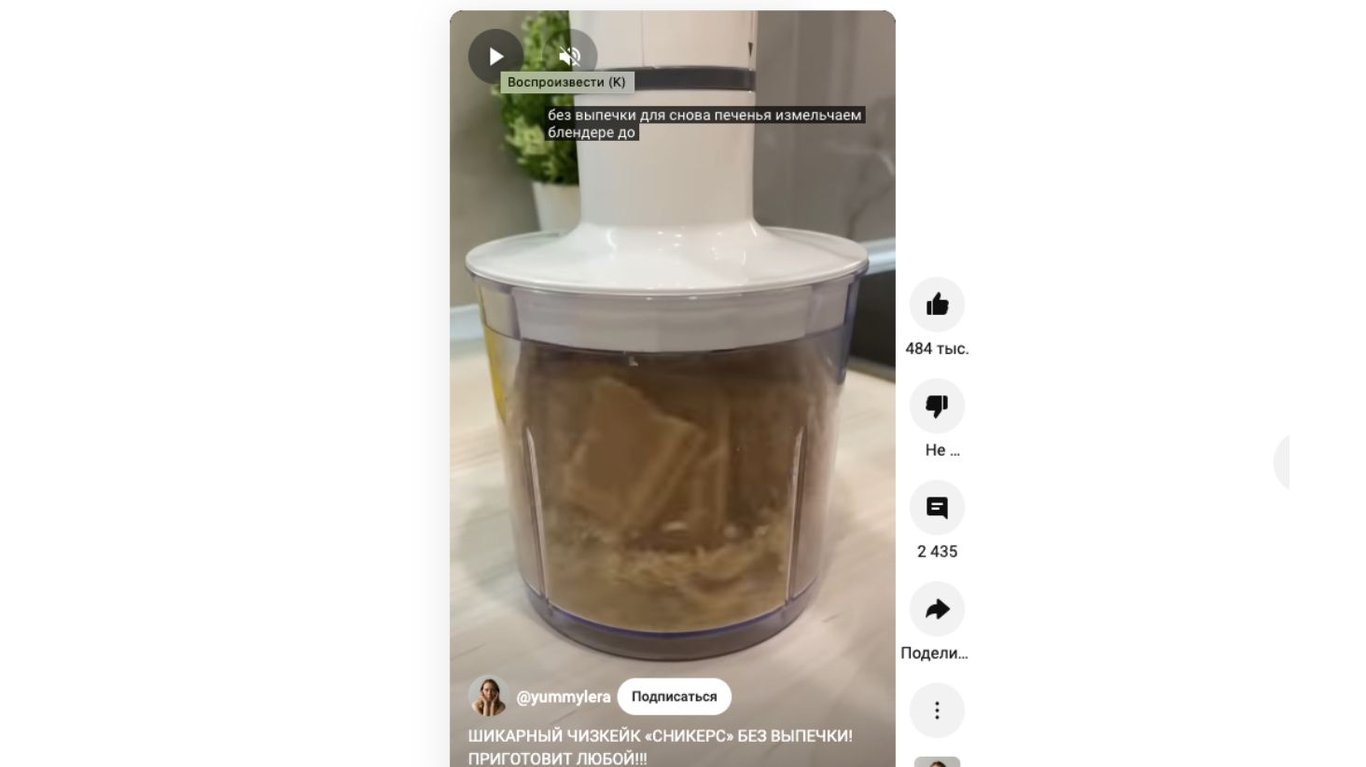Open the three-dot more options menu
This screenshot has width=1366, height=767.
pos(937,711)
